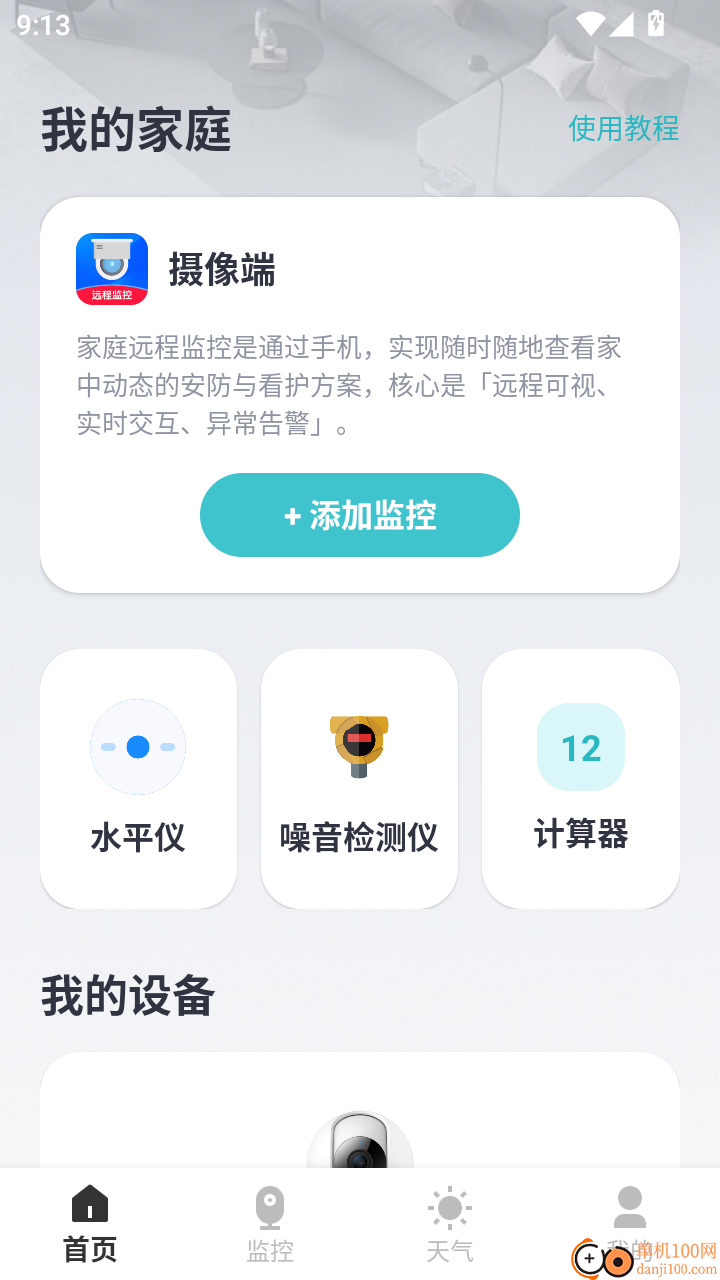Switch to the 天气 tab
Viewport: 720px width, 1280px height.
click(450, 1222)
